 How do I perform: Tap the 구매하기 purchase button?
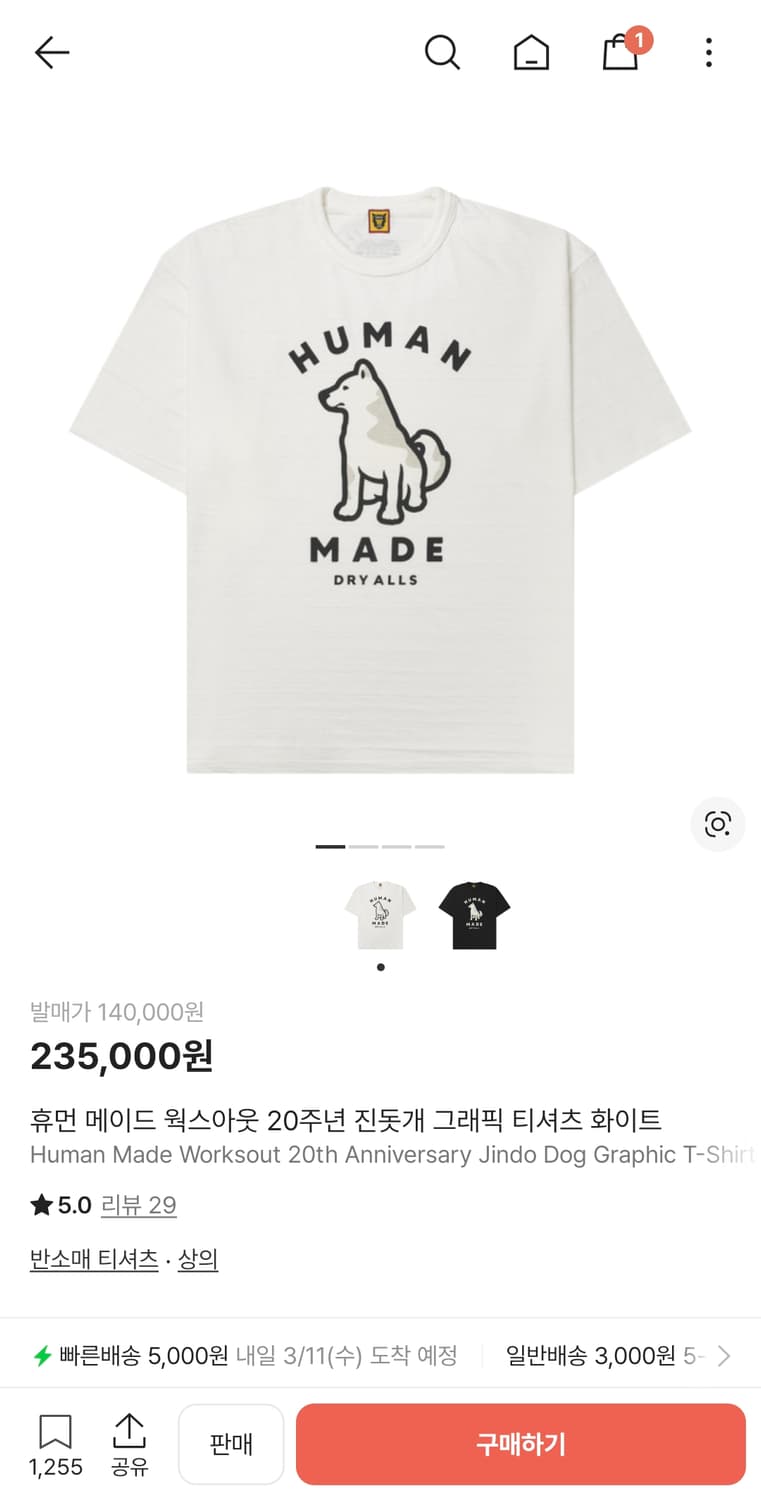click(521, 1444)
